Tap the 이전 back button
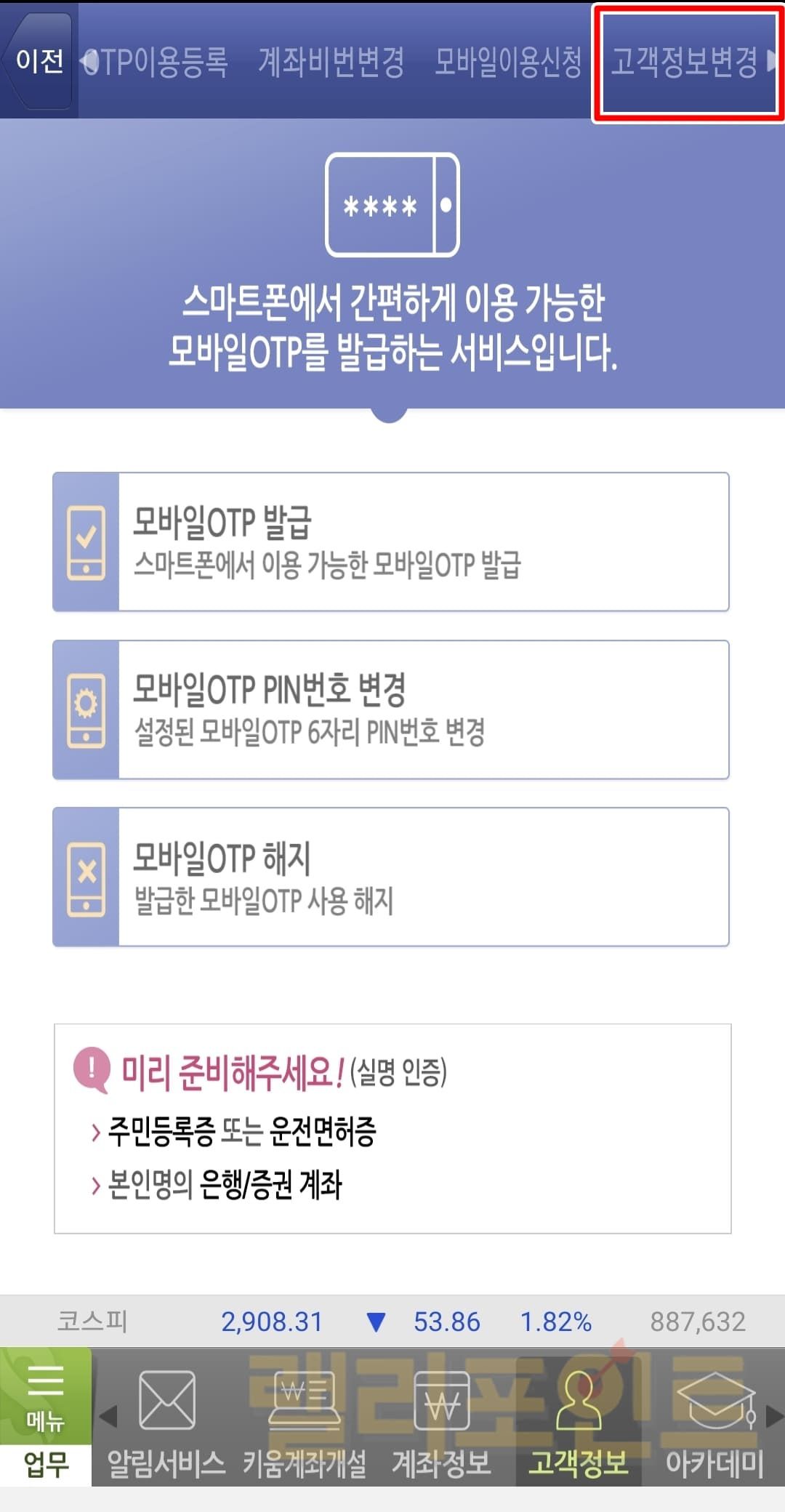785x1512 pixels. tap(39, 61)
